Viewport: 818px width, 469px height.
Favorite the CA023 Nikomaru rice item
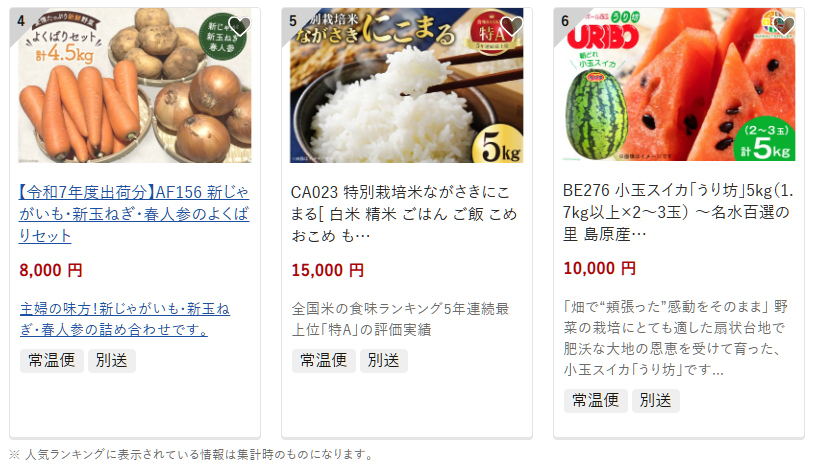(x=511, y=25)
